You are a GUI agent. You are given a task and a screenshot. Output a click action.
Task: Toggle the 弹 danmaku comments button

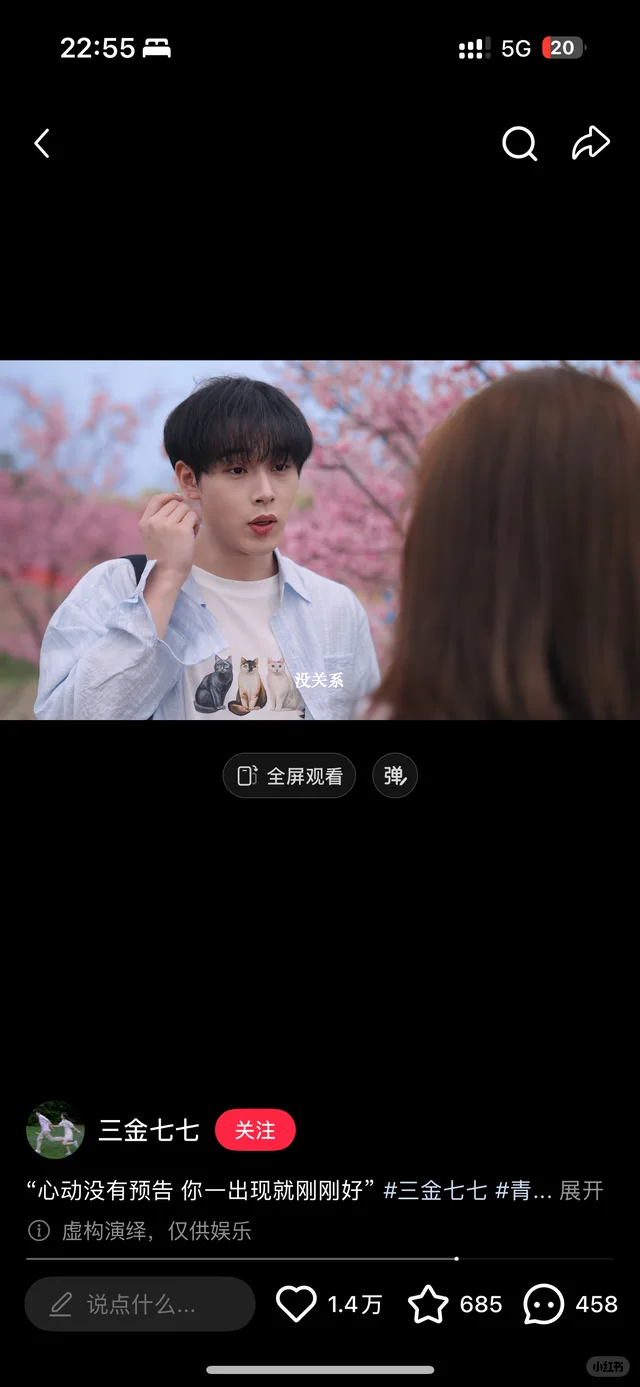(x=395, y=776)
